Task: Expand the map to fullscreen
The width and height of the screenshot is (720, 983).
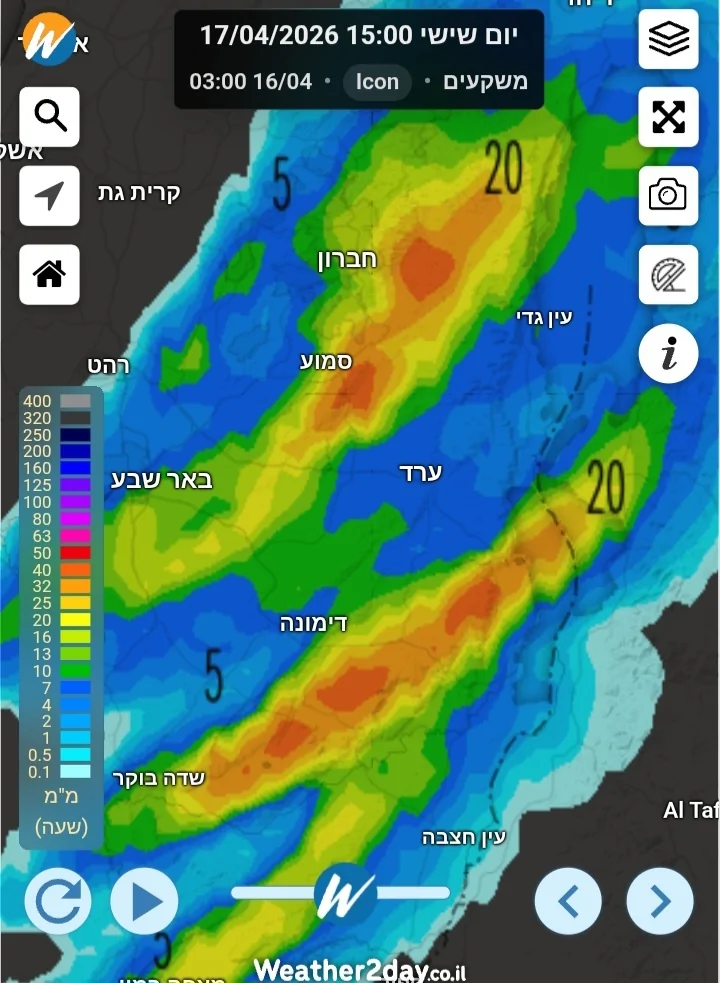Action: click(668, 117)
